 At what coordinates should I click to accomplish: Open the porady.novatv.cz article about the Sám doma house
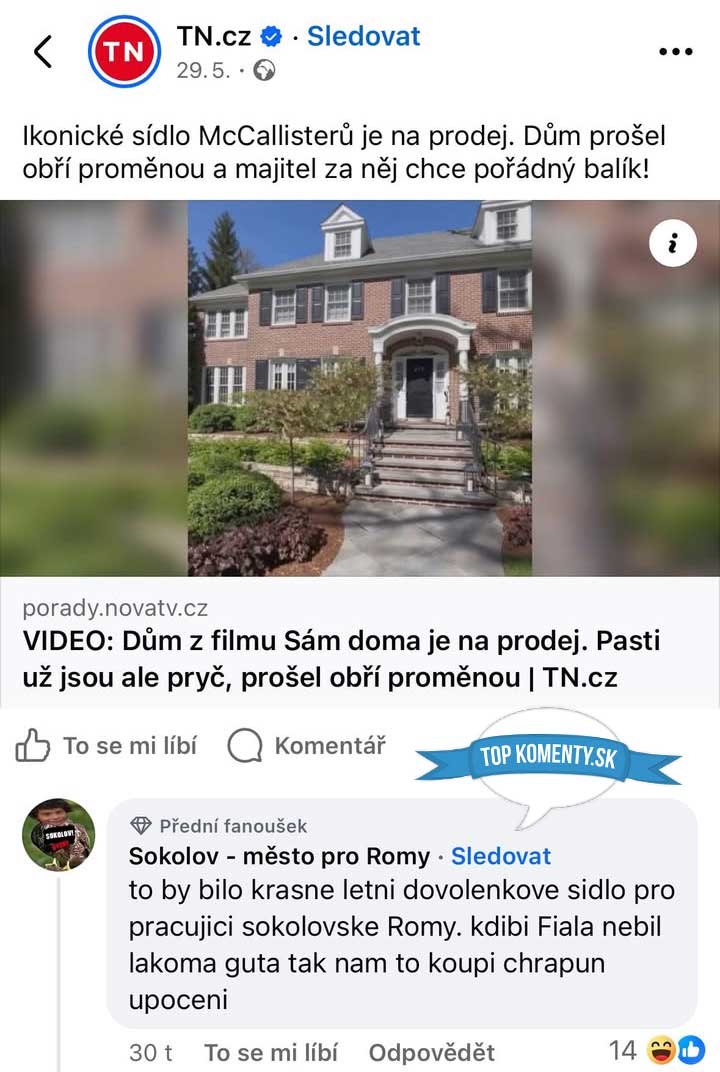340,659
